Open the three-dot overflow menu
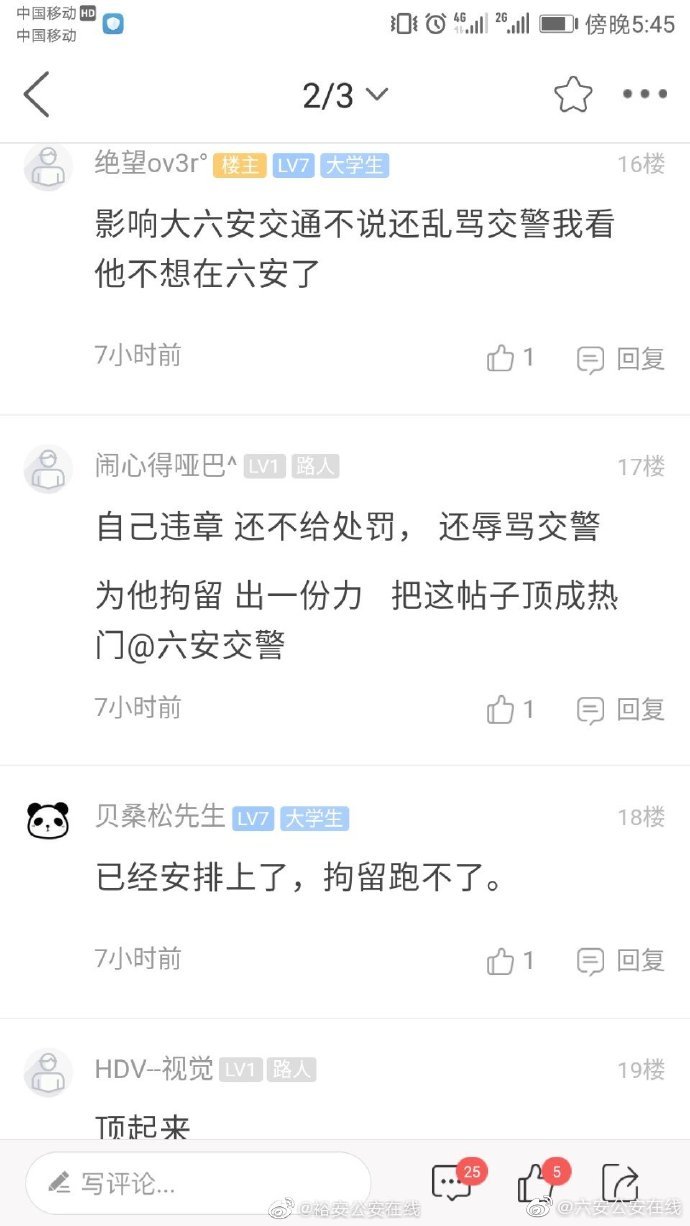 [x=644, y=95]
